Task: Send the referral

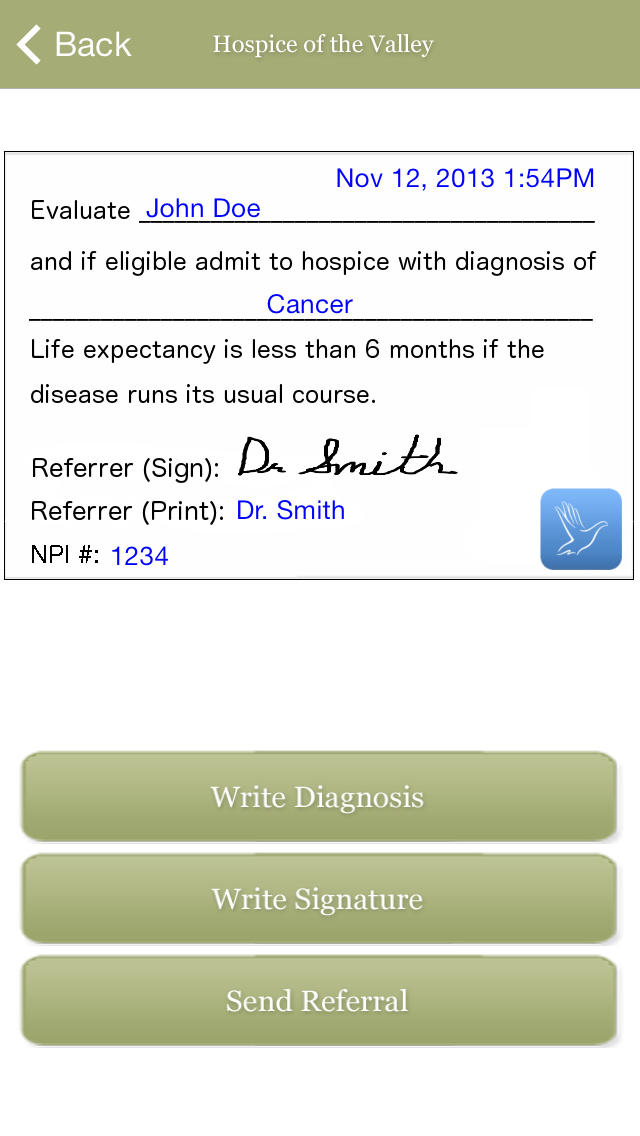Action: pos(319,1001)
